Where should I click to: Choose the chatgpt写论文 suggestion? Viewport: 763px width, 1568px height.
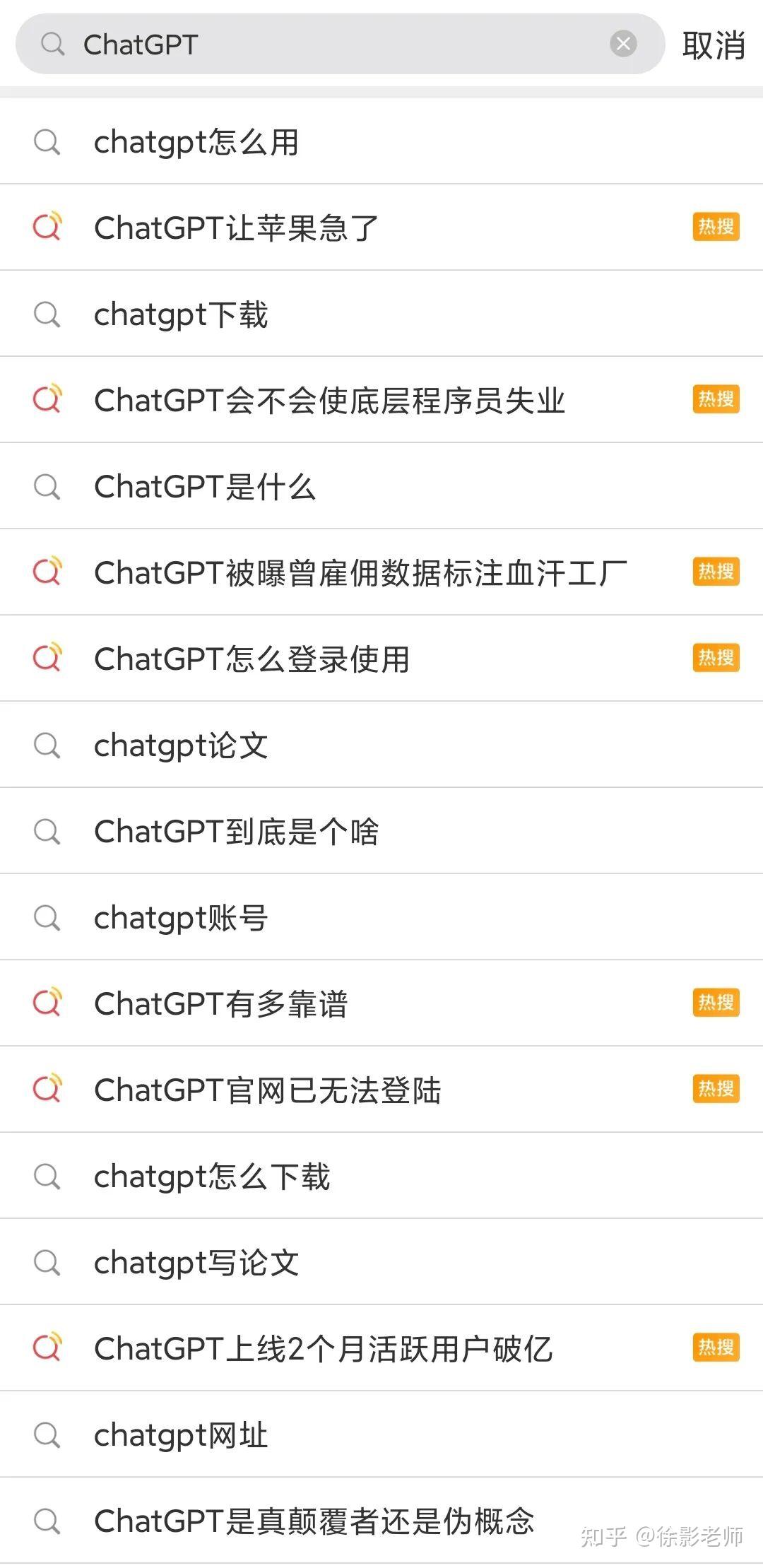click(x=196, y=1263)
